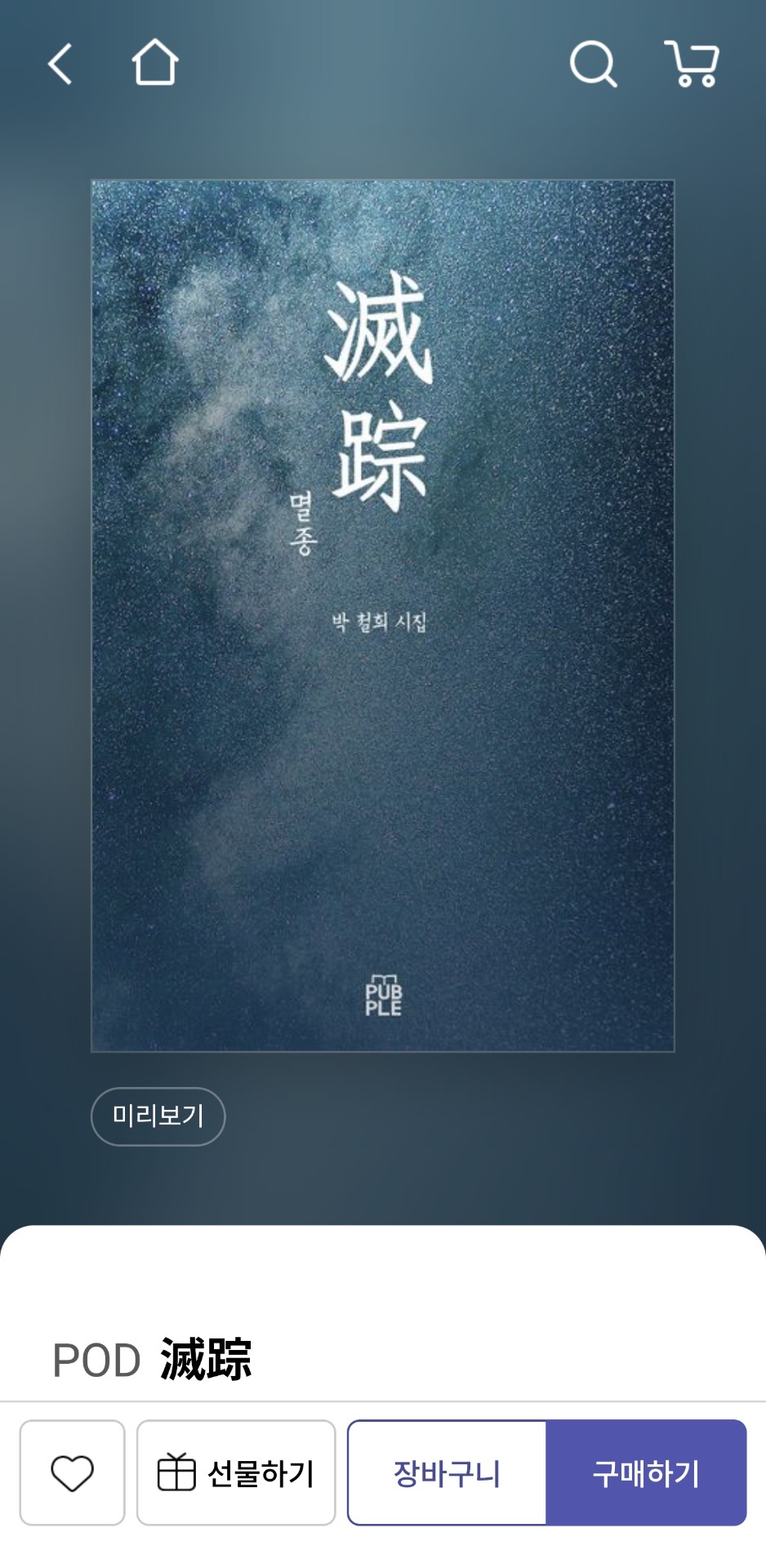Screen dimensions: 766x1568
Task: Tap 구매하기 to buy now
Action: 646,1472
